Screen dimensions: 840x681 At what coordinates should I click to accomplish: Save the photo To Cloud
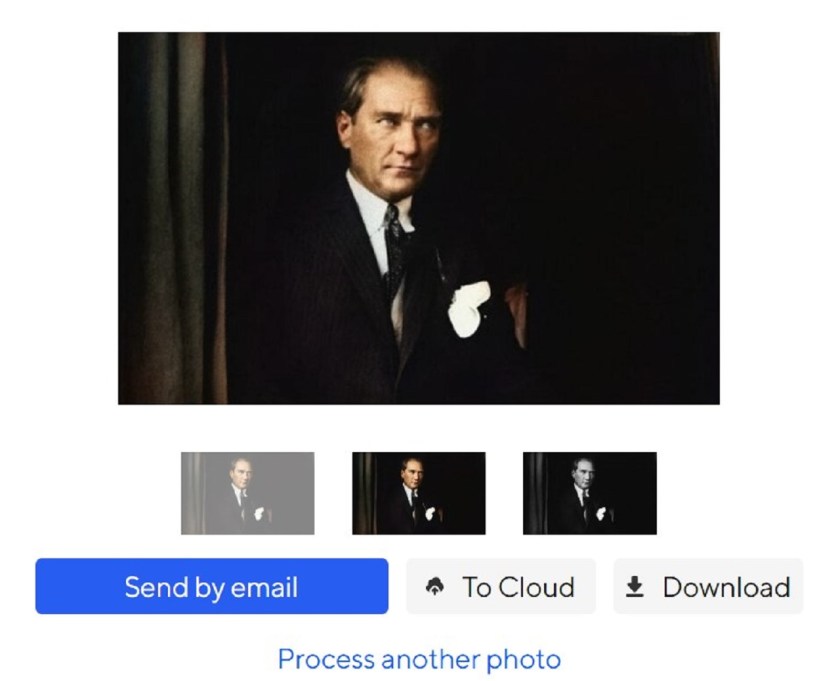click(500, 587)
